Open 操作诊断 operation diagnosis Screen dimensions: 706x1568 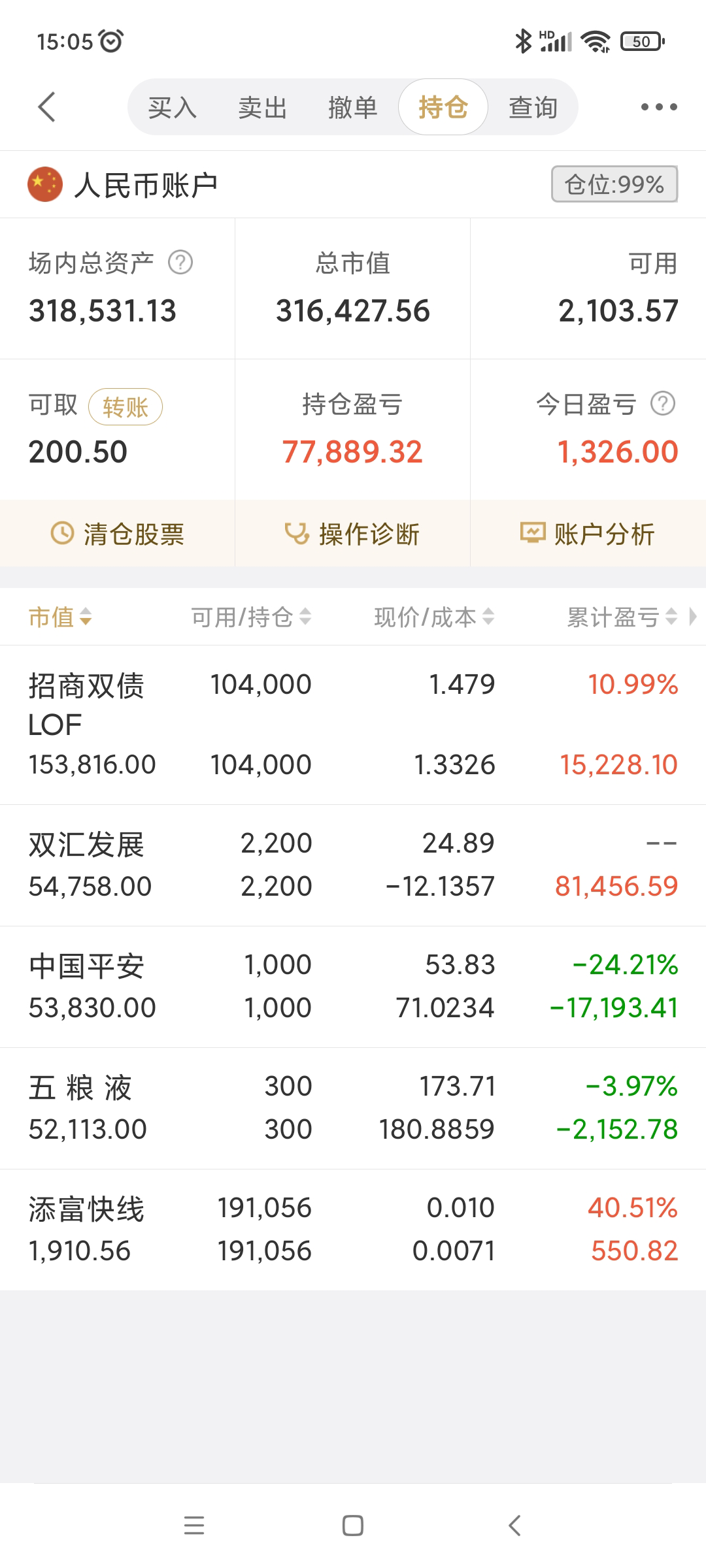[352, 534]
